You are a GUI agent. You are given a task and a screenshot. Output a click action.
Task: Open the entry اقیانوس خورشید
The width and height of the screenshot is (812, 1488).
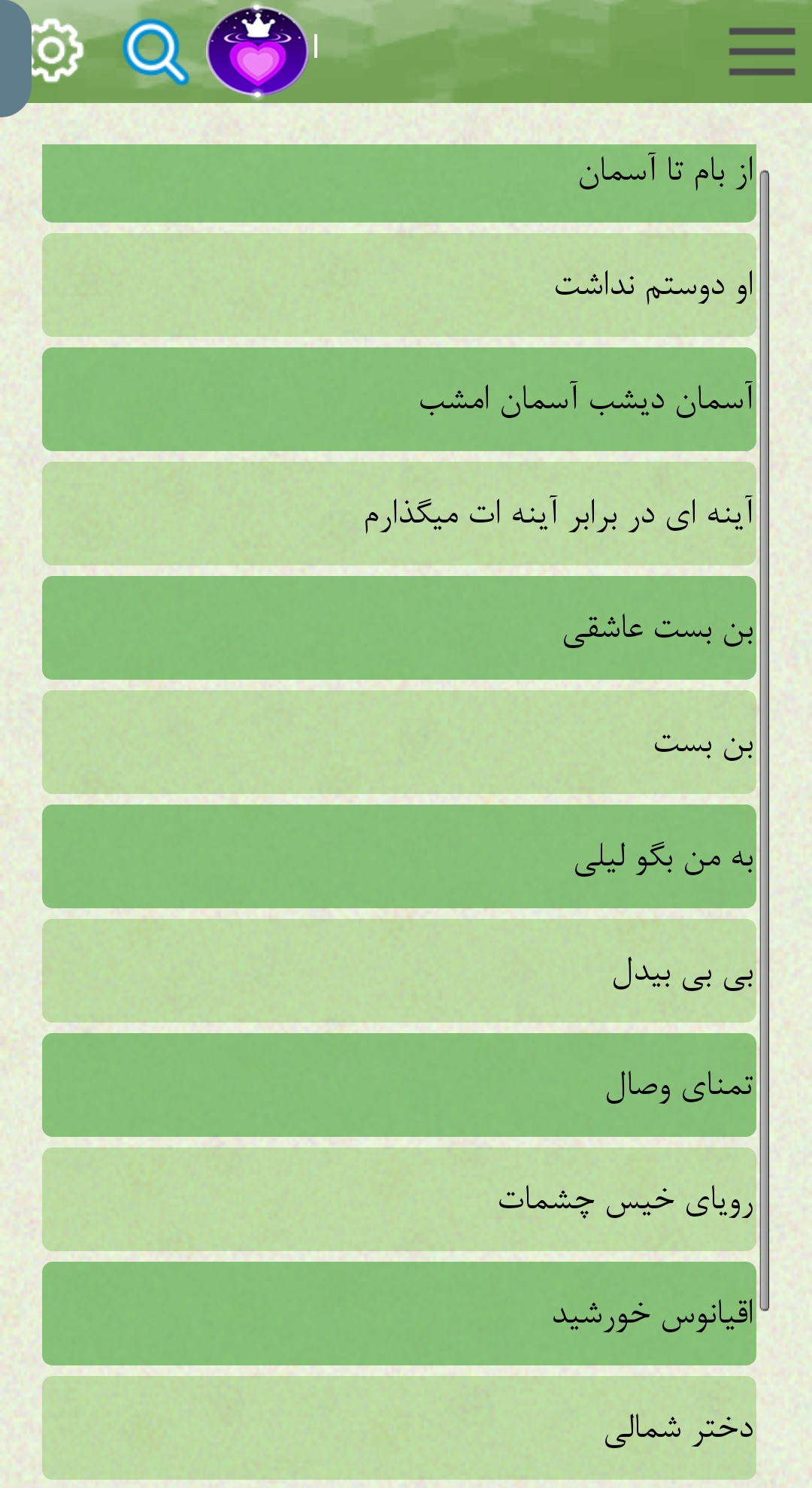[x=399, y=1314]
